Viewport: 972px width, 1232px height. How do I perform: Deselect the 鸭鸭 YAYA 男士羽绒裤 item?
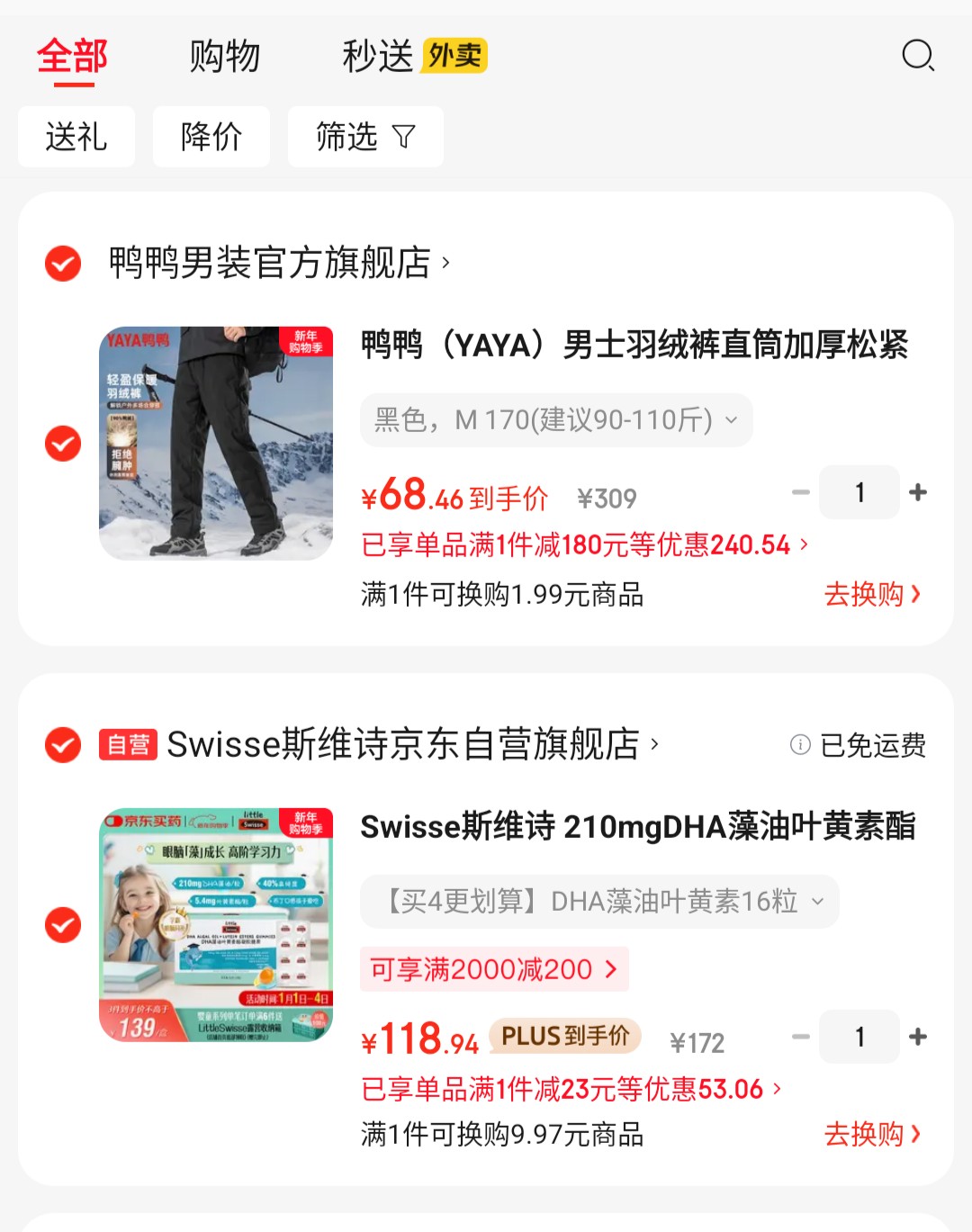tap(63, 444)
